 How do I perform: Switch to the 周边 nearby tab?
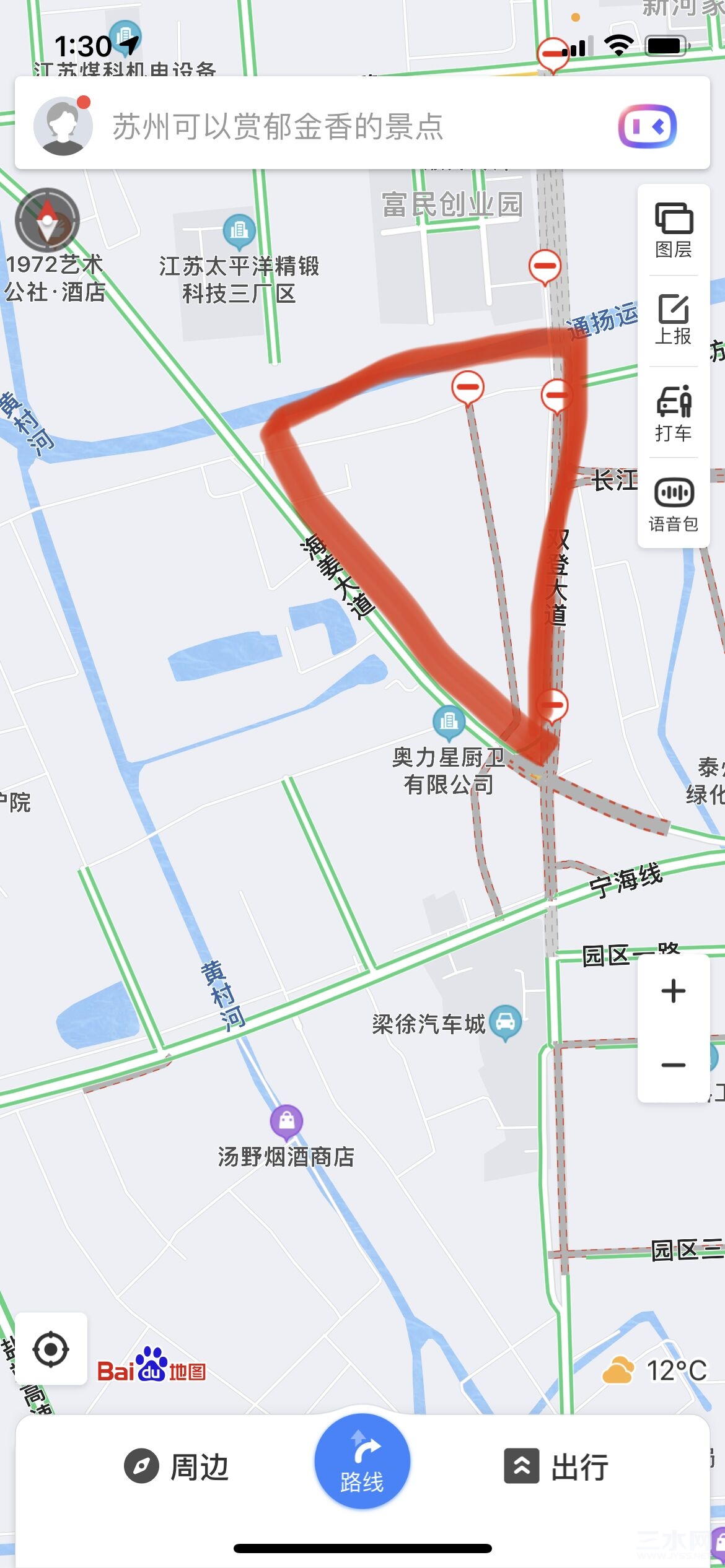(177, 1466)
